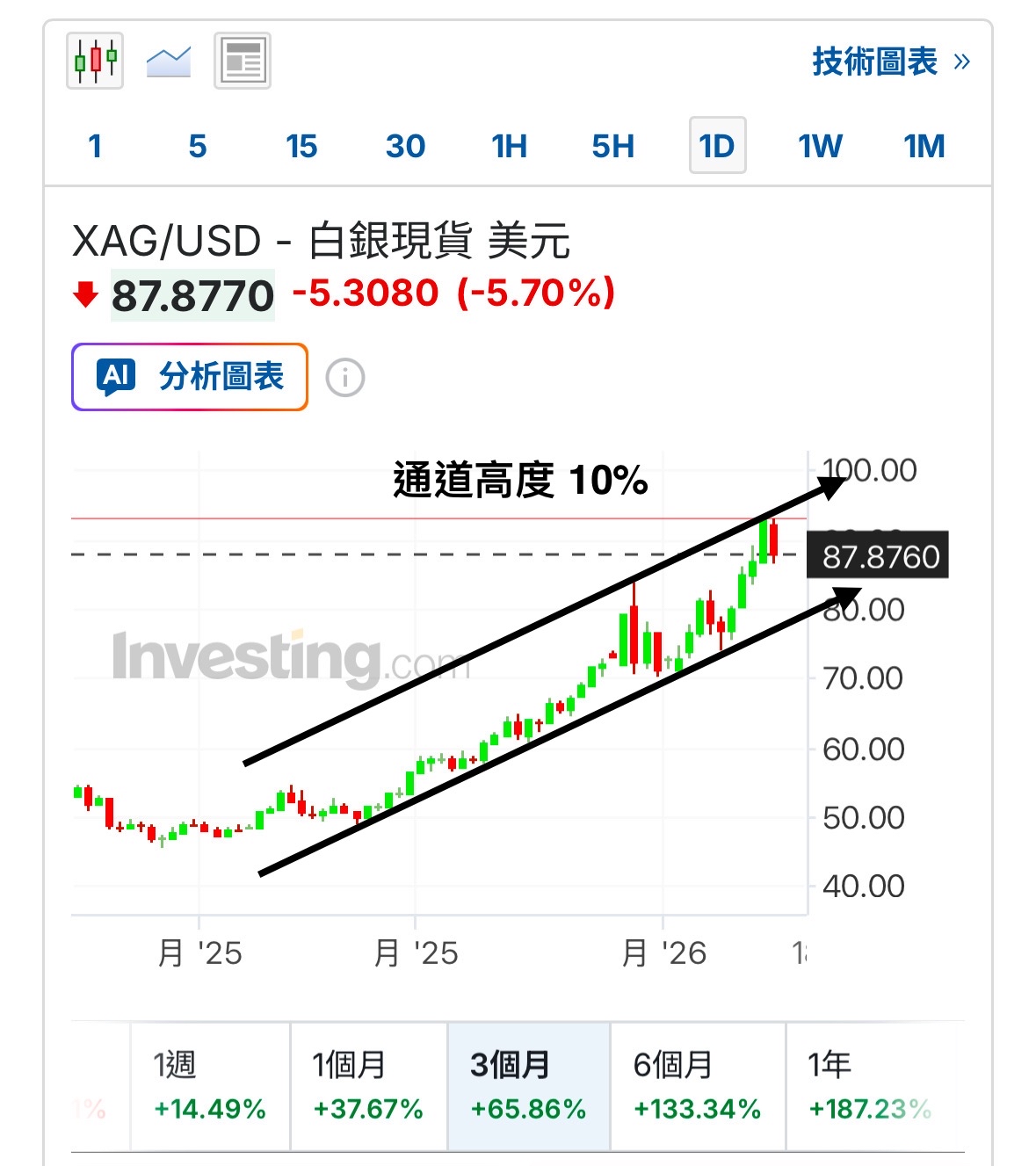Select the 3個月 performance range
Image resolution: width=1036 pixels, height=1166 pixels.
click(x=528, y=1086)
